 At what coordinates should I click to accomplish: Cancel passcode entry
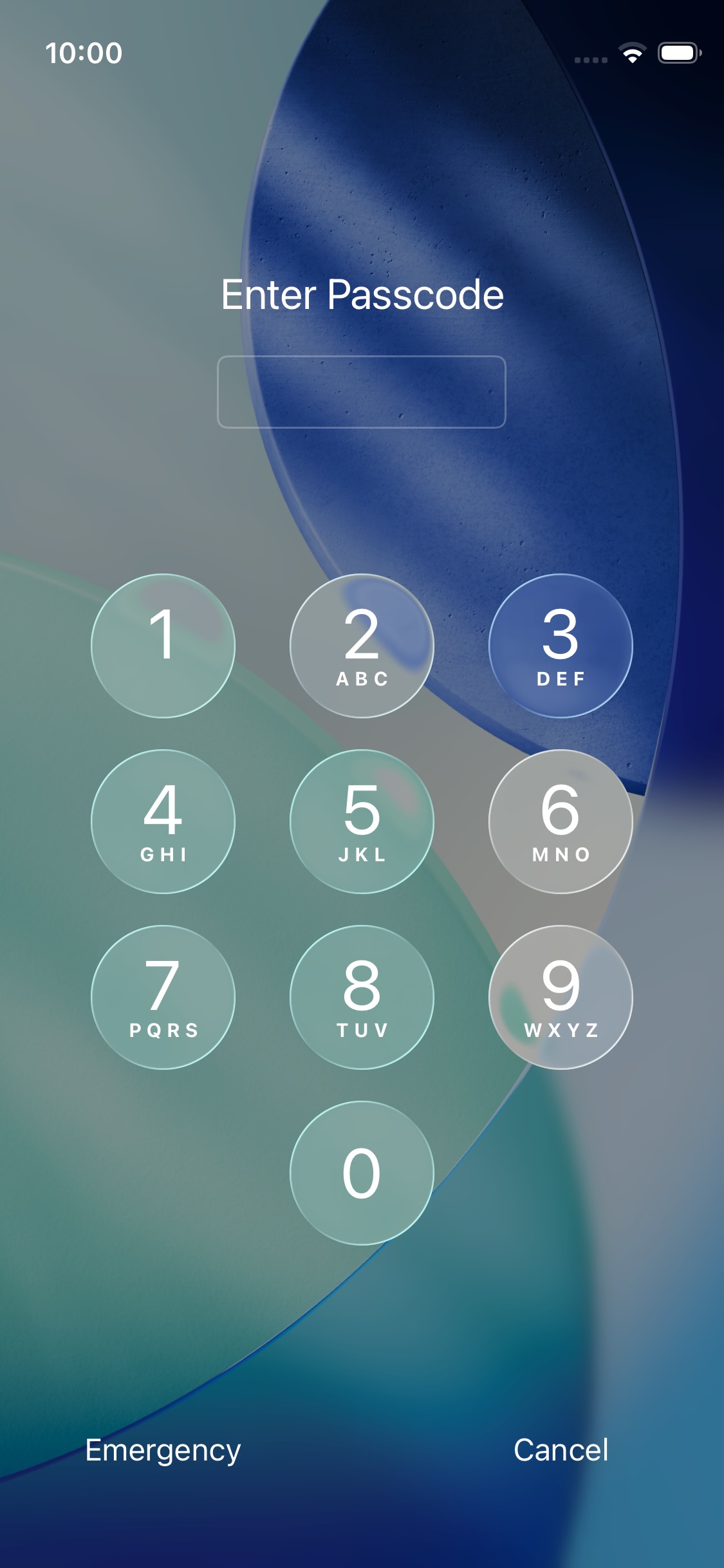click(x=561, y=1450)
